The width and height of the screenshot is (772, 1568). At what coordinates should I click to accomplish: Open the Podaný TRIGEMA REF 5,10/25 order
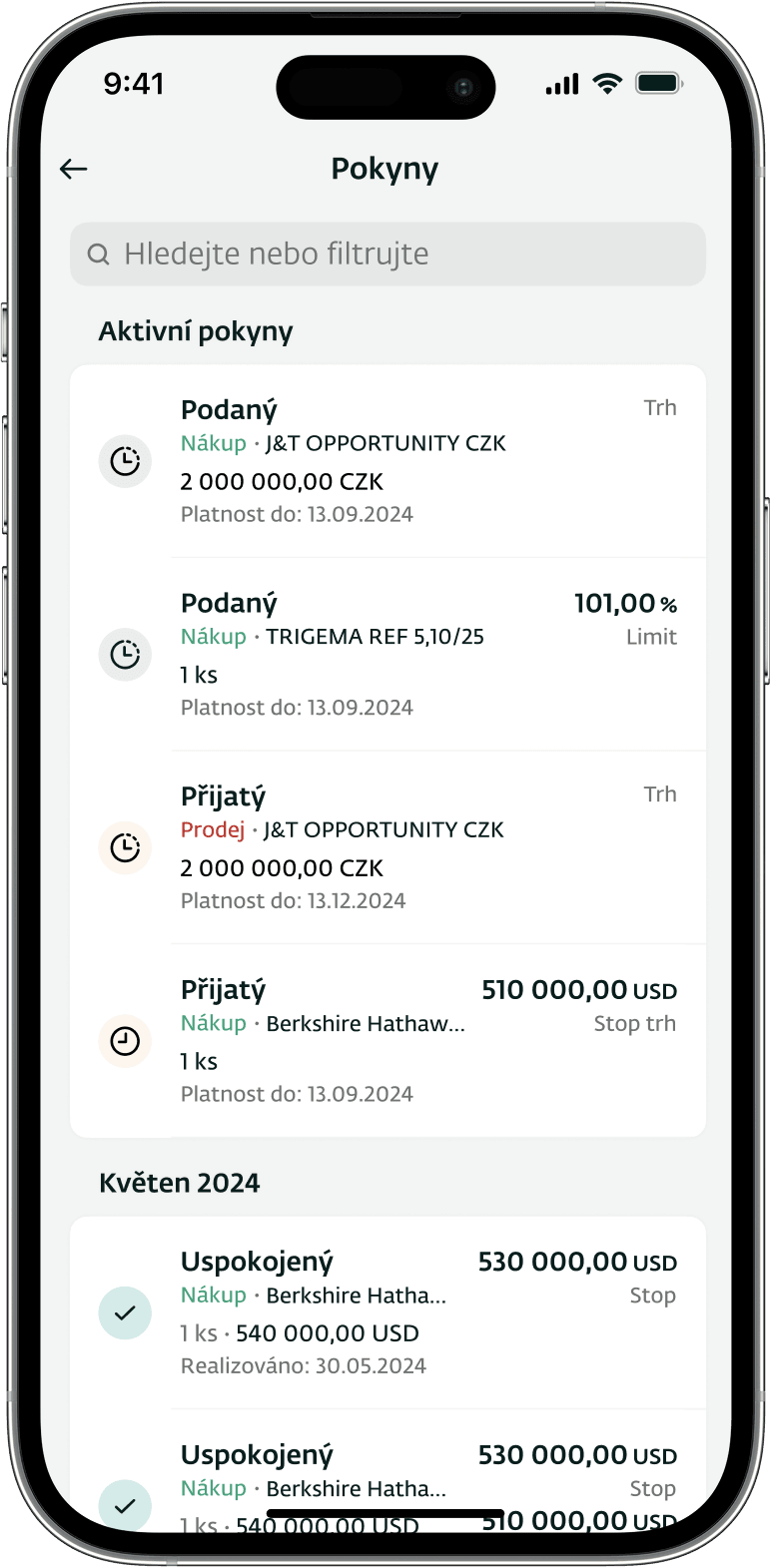click(387, 655)
